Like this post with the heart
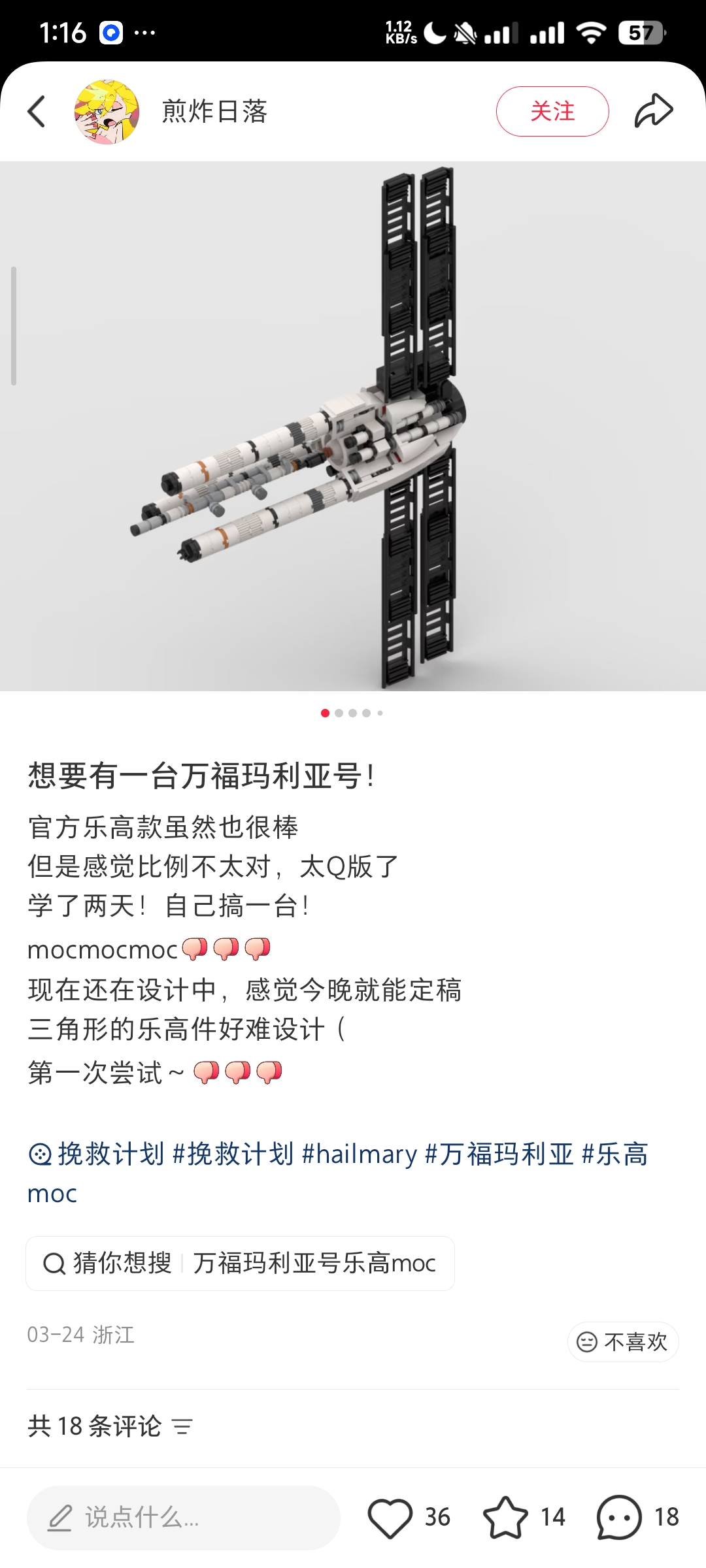The image size is (706, 1568). click(390, 1517)
